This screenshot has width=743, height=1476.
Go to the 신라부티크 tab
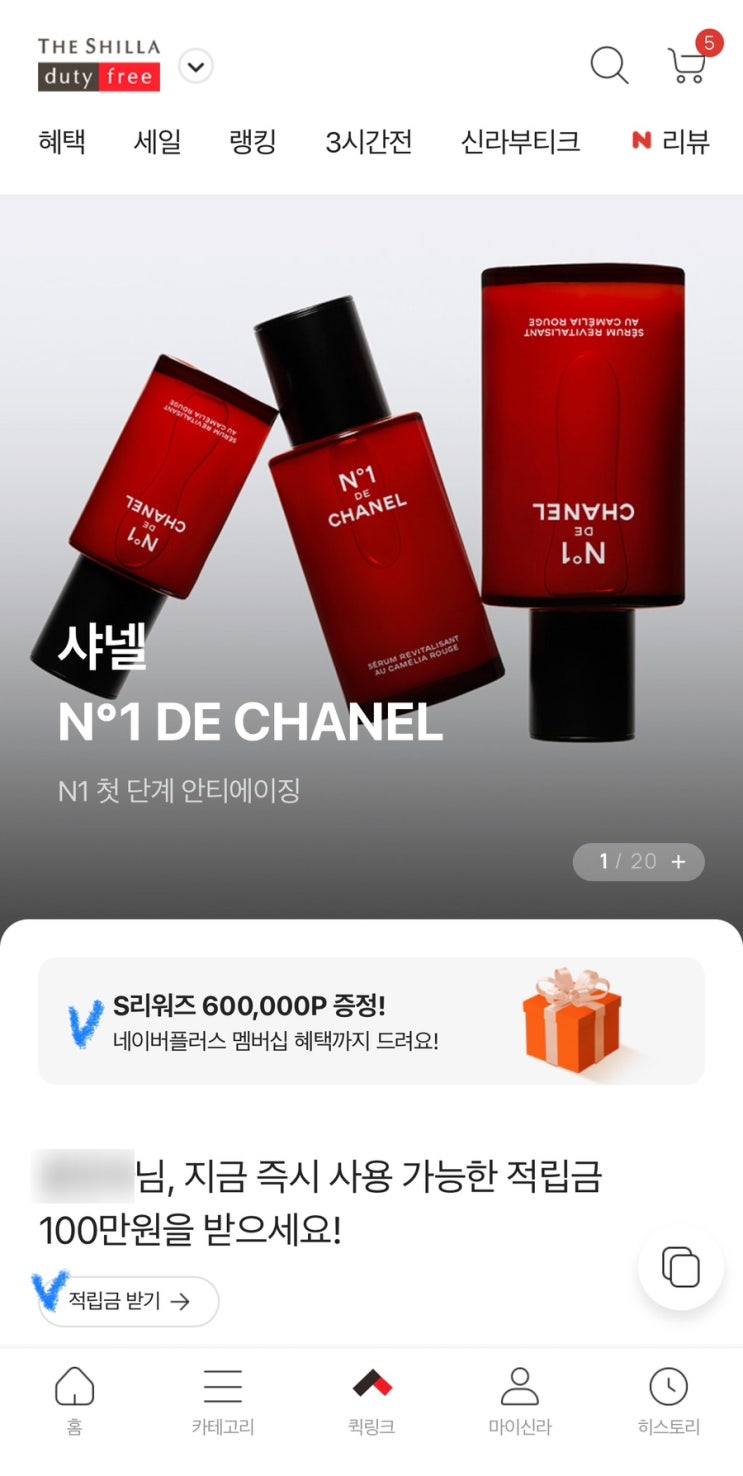click(520, 142)
